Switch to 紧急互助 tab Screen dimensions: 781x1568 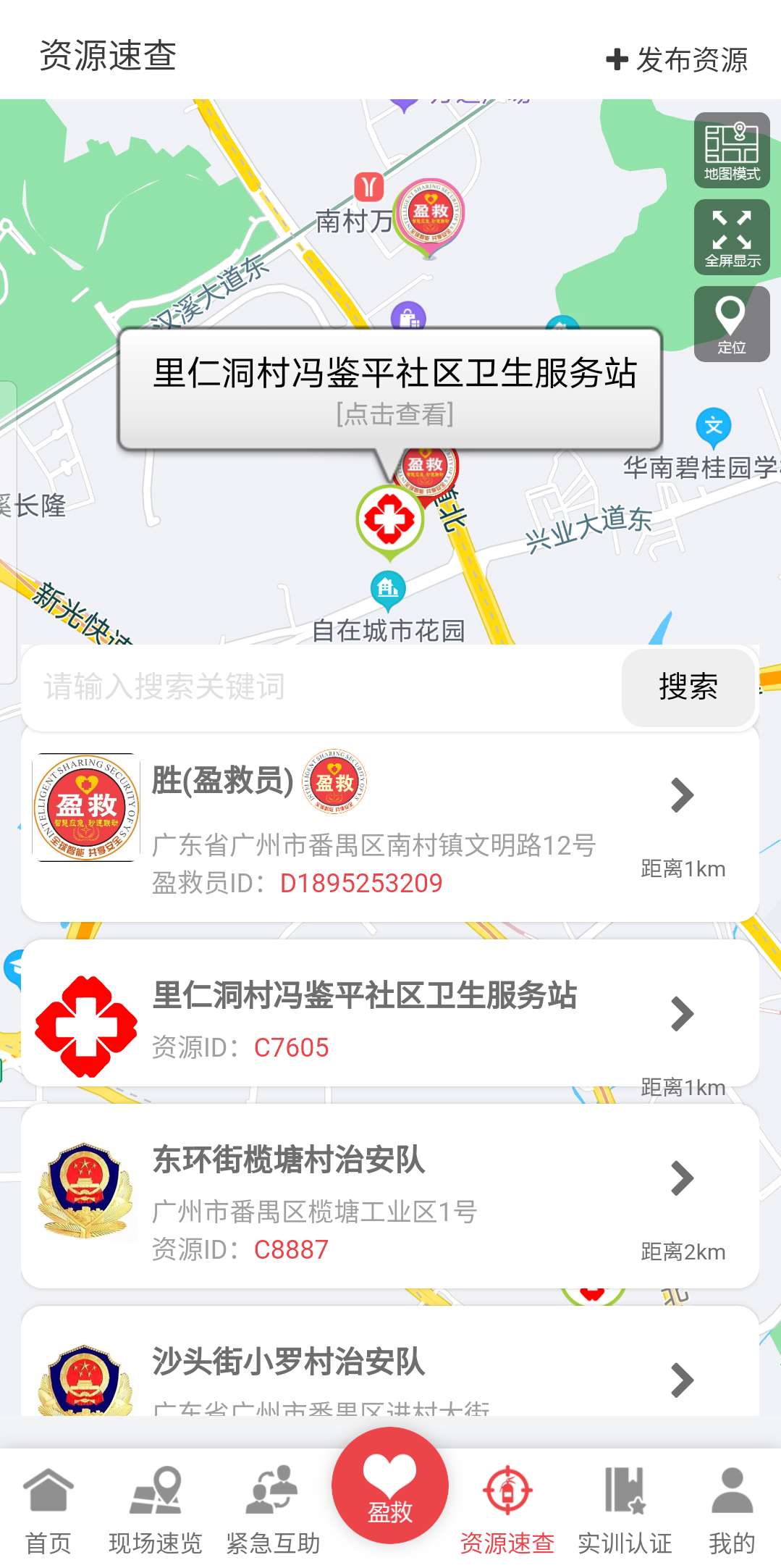tap(273, 1510)
